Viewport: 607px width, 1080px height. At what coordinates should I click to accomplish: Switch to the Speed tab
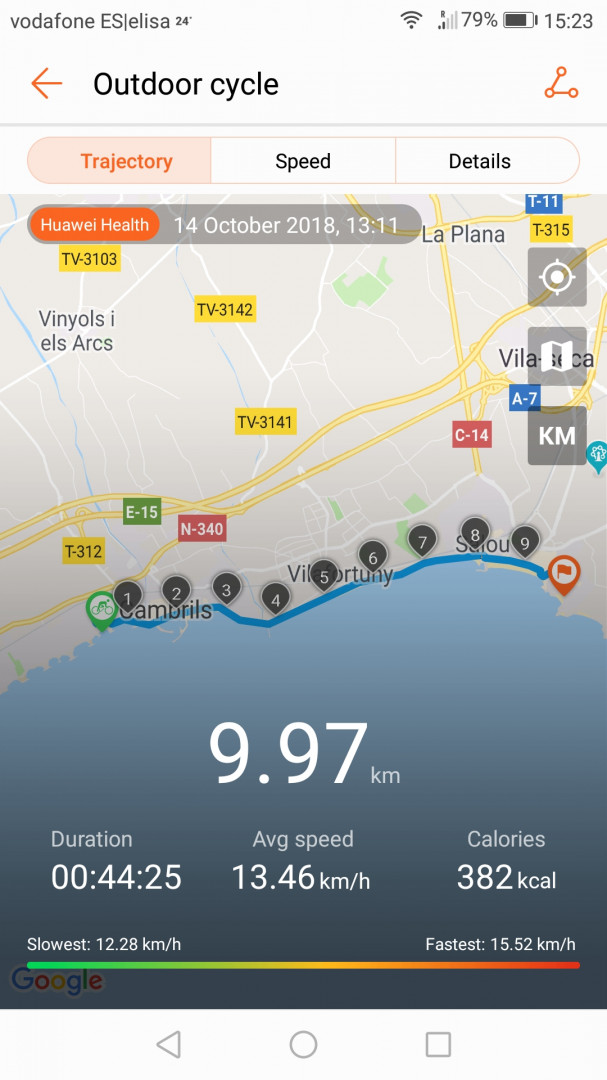click(303, 161)
